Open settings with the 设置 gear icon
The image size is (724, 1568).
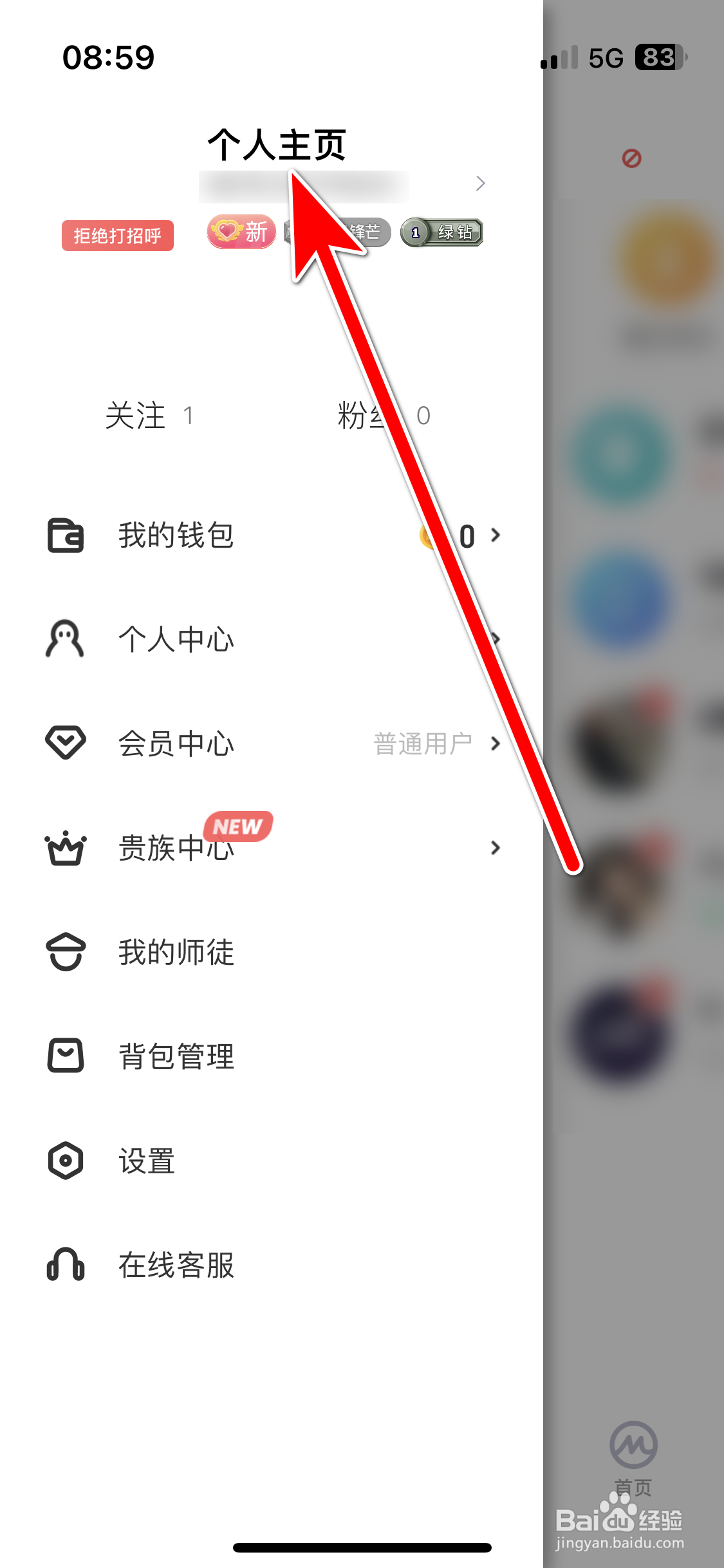click(64, 1161)
